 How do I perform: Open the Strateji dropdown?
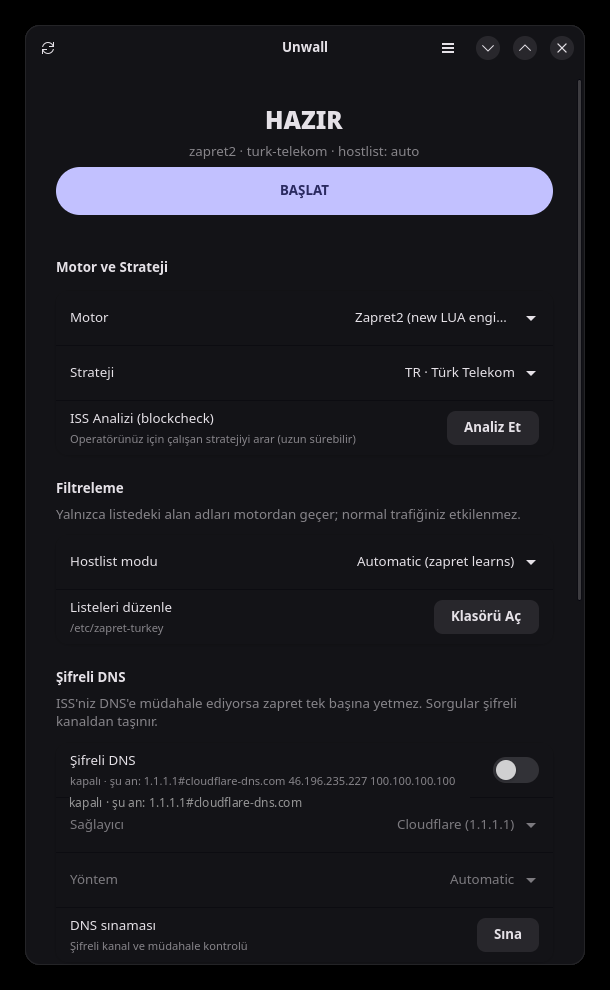470,373
